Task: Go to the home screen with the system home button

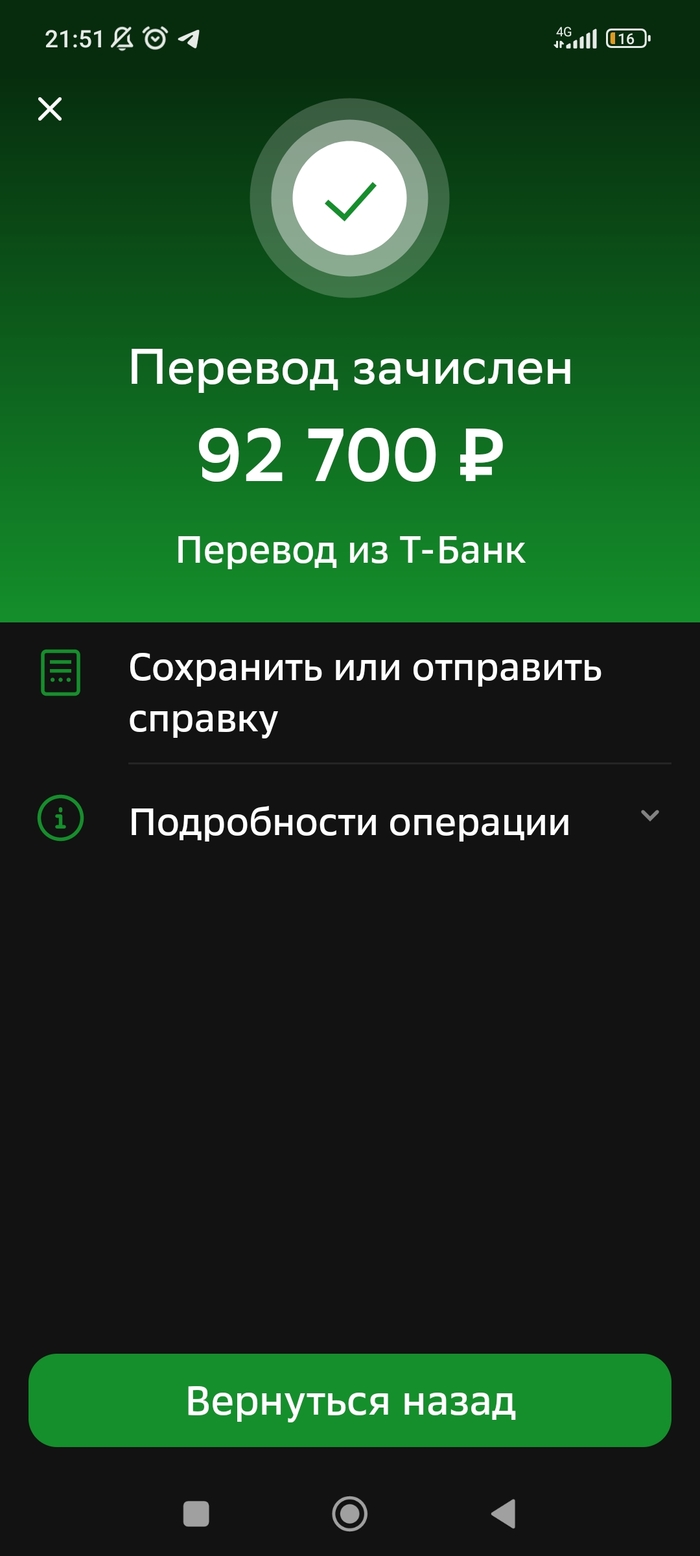Action: click(349, 1514)
